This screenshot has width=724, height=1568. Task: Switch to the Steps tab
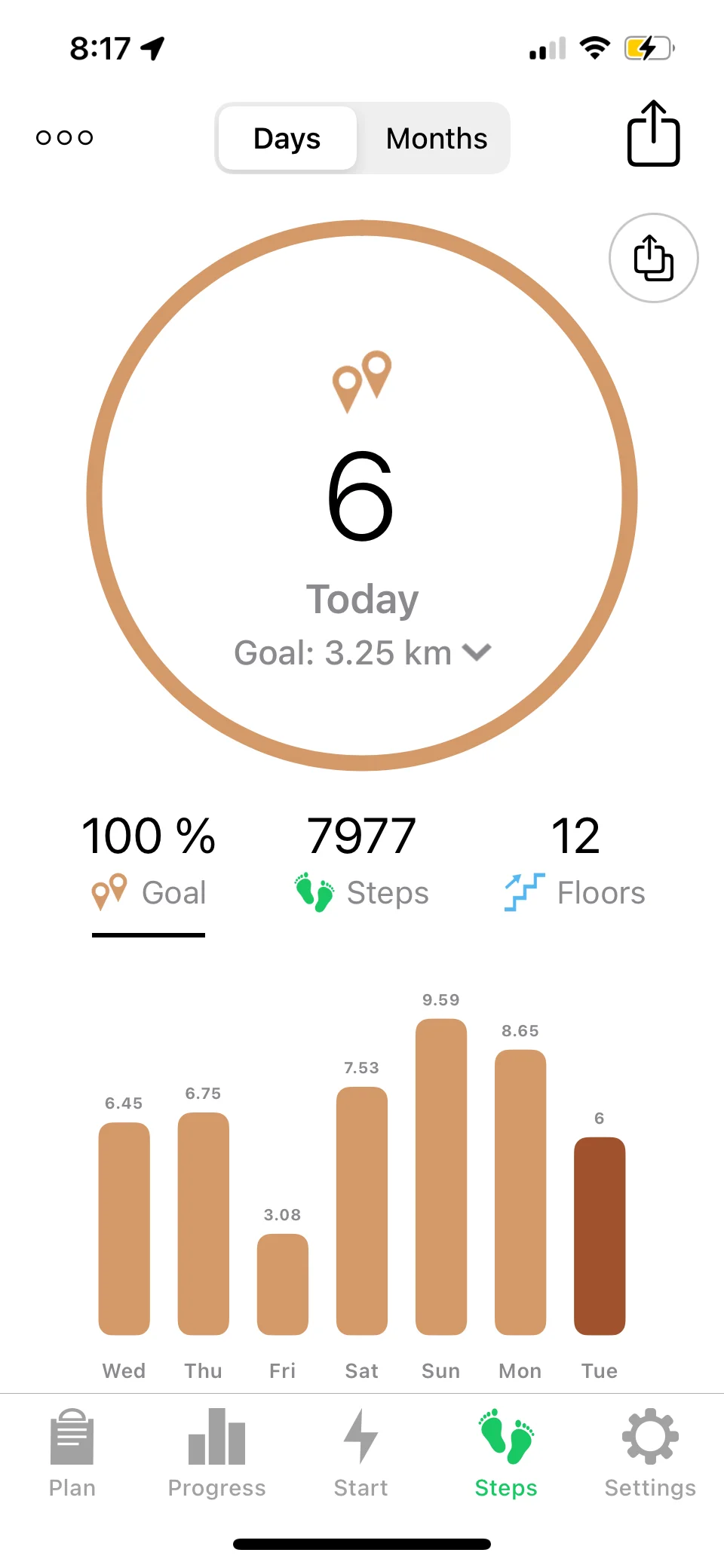coord(505,1453)
